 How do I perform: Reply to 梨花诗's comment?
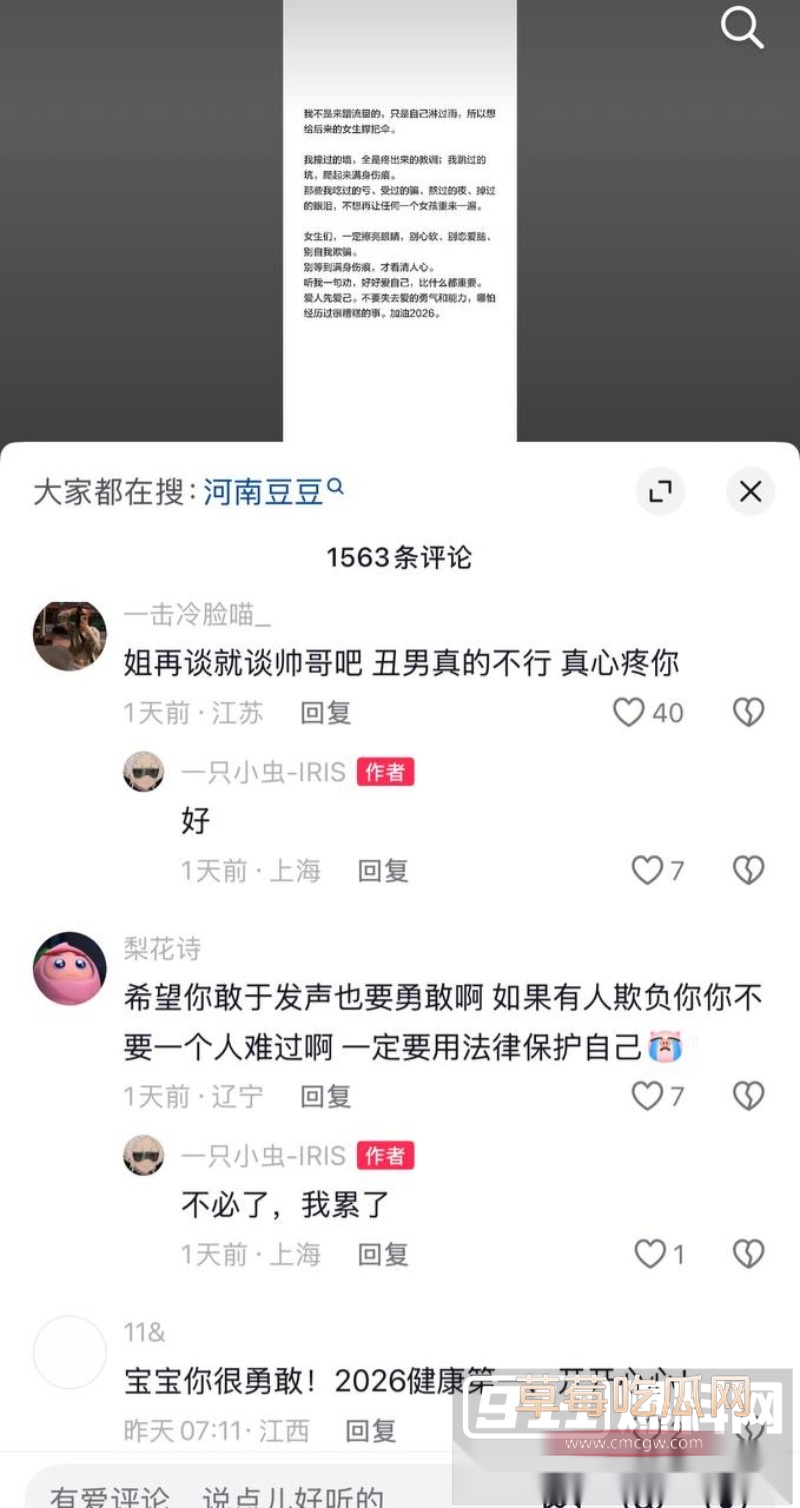(x=325, y=1097)
